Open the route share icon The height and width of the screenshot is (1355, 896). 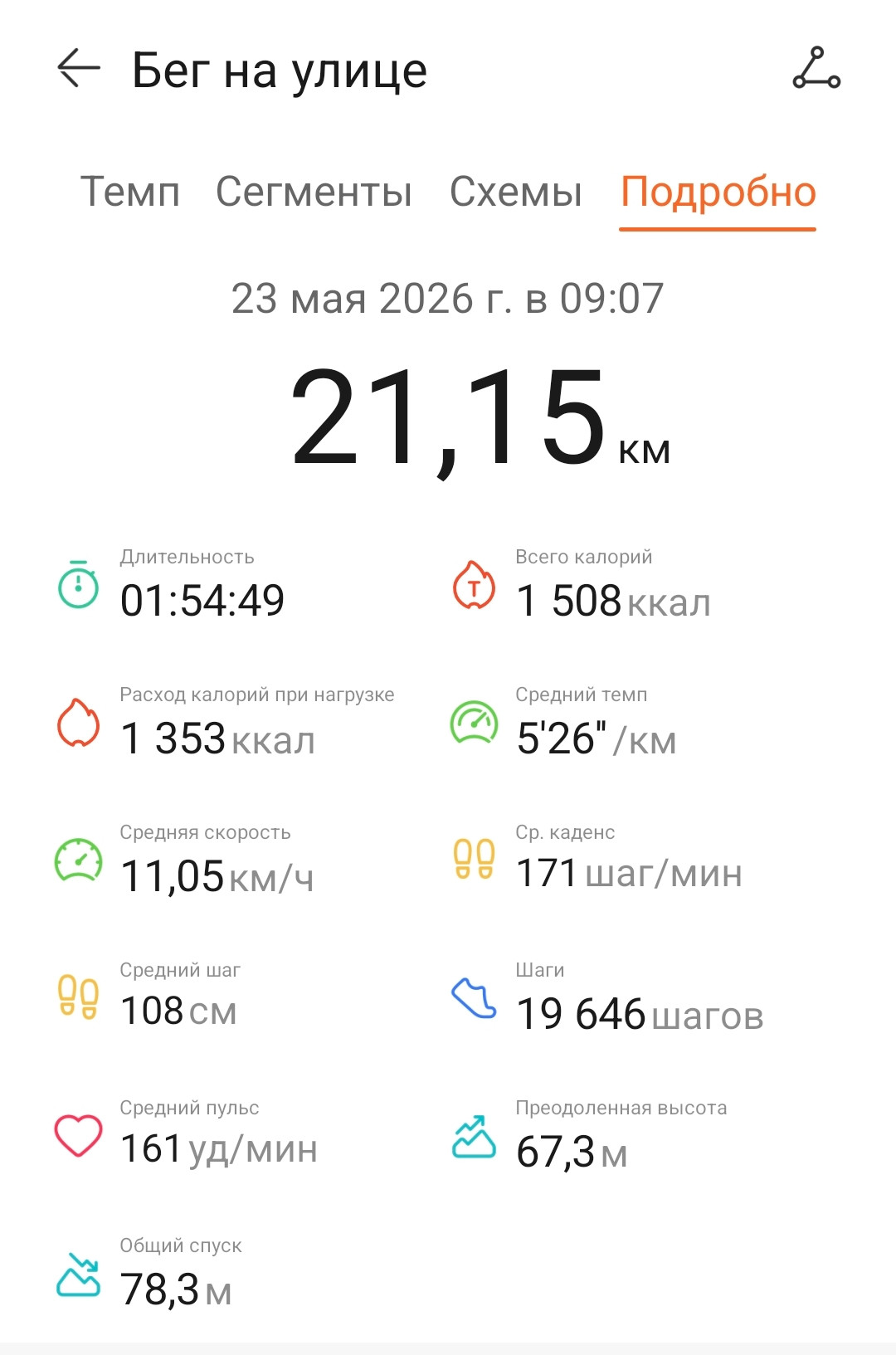[x=816, y=68]
